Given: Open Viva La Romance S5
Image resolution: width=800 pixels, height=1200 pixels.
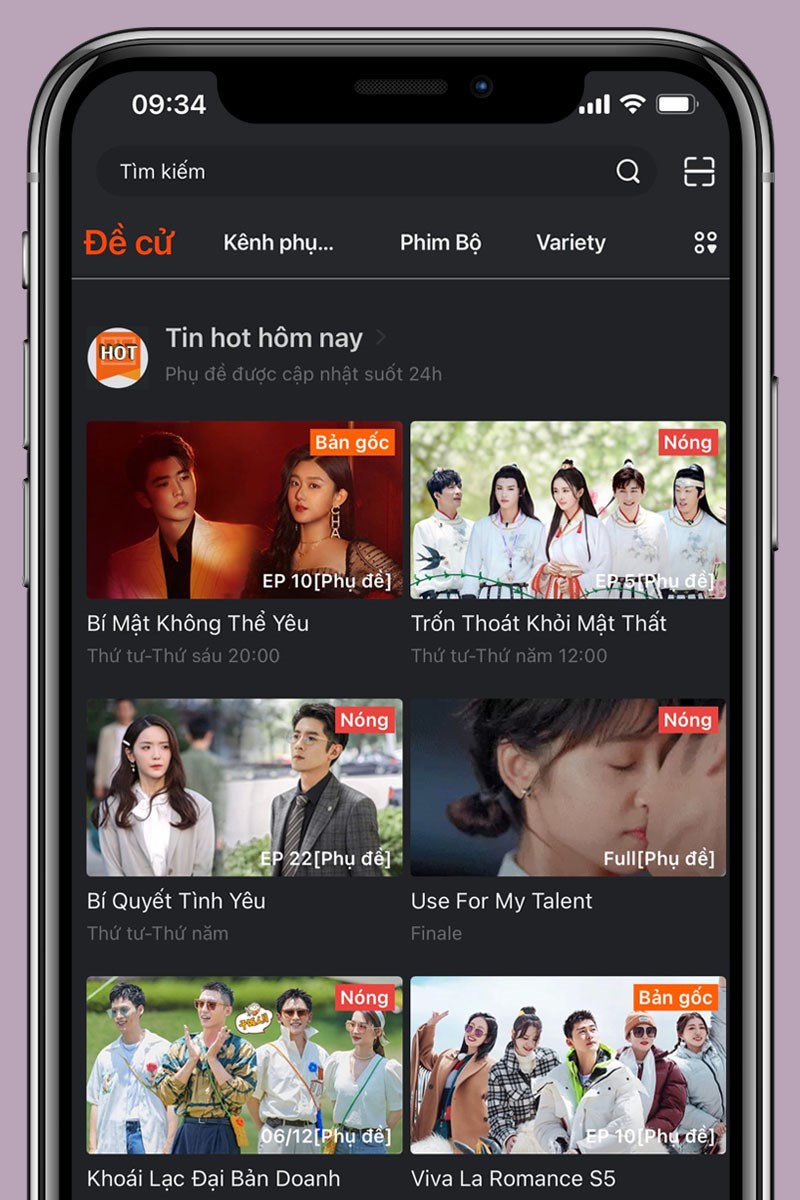Looking at the screenshot, I should [x=568, y=1065].
